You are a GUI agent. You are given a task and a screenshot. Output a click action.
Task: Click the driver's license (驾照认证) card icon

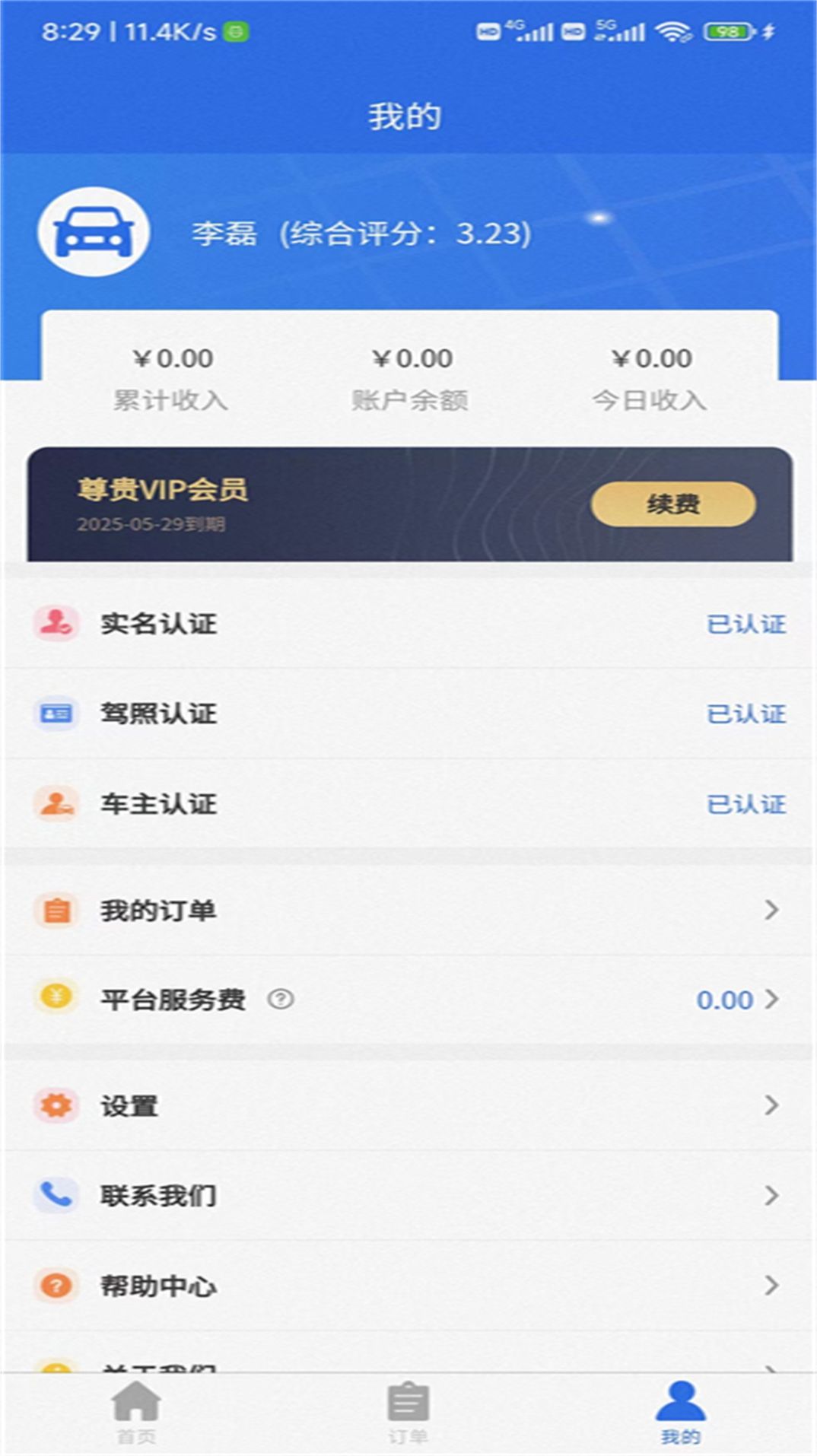[x=56, y=714]
